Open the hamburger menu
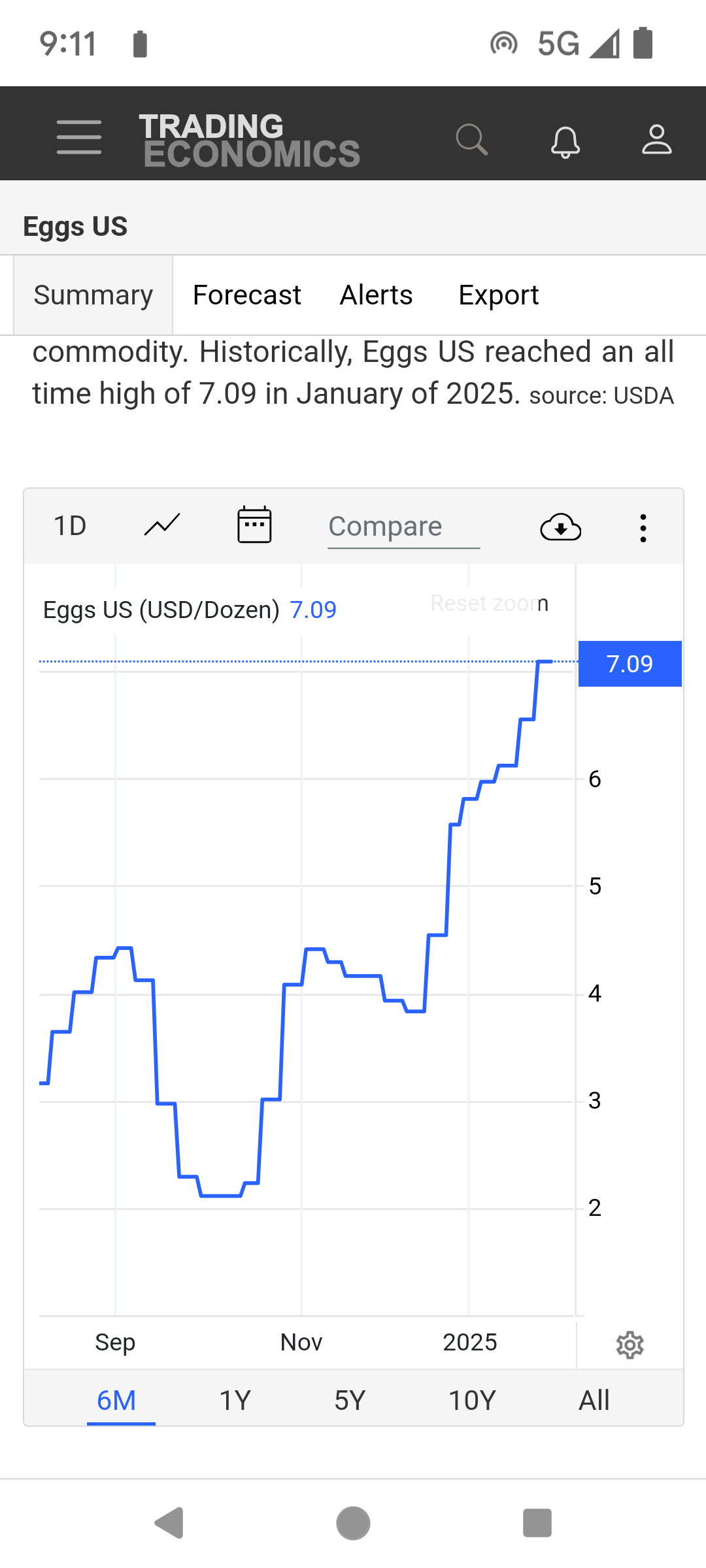 pos(79,137)
